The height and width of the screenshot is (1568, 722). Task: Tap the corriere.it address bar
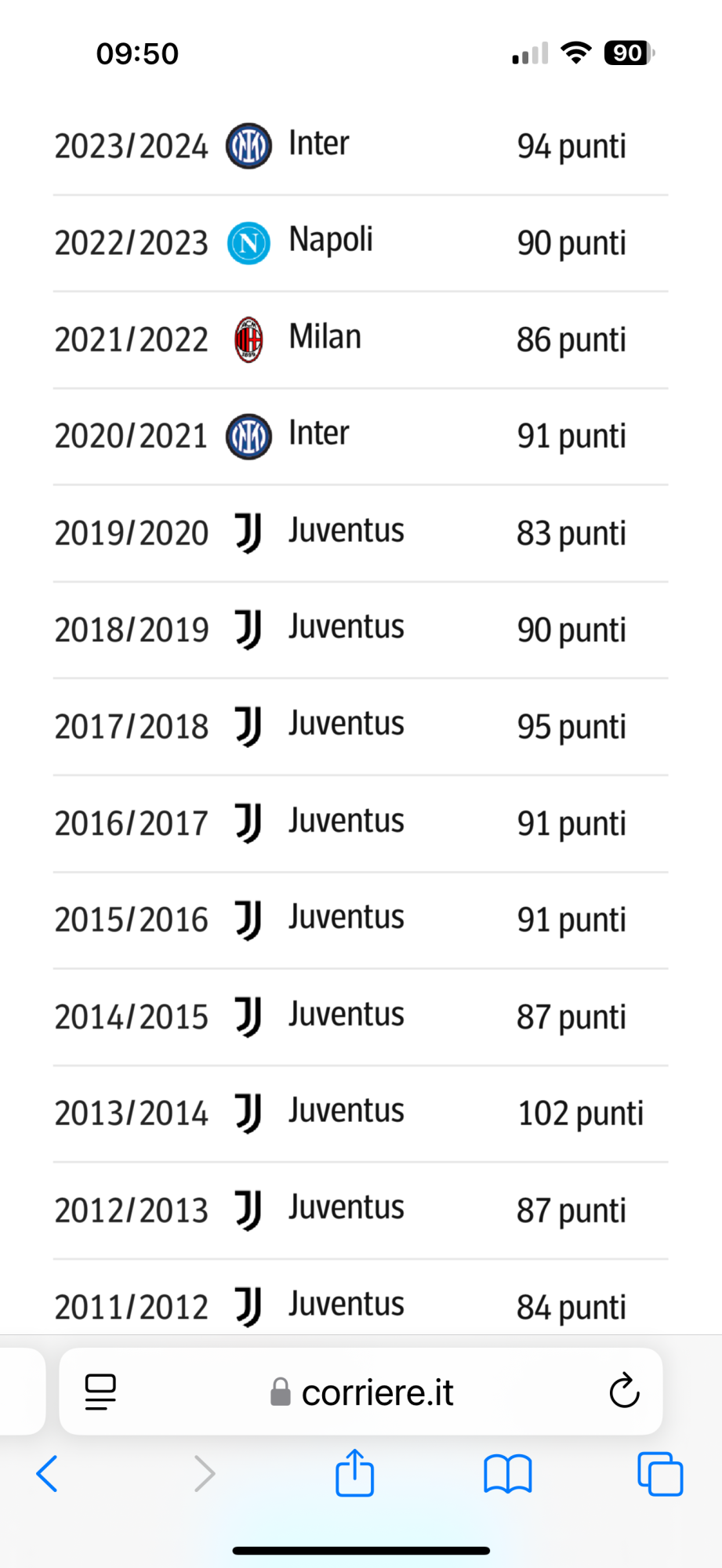pos(361,1392)
